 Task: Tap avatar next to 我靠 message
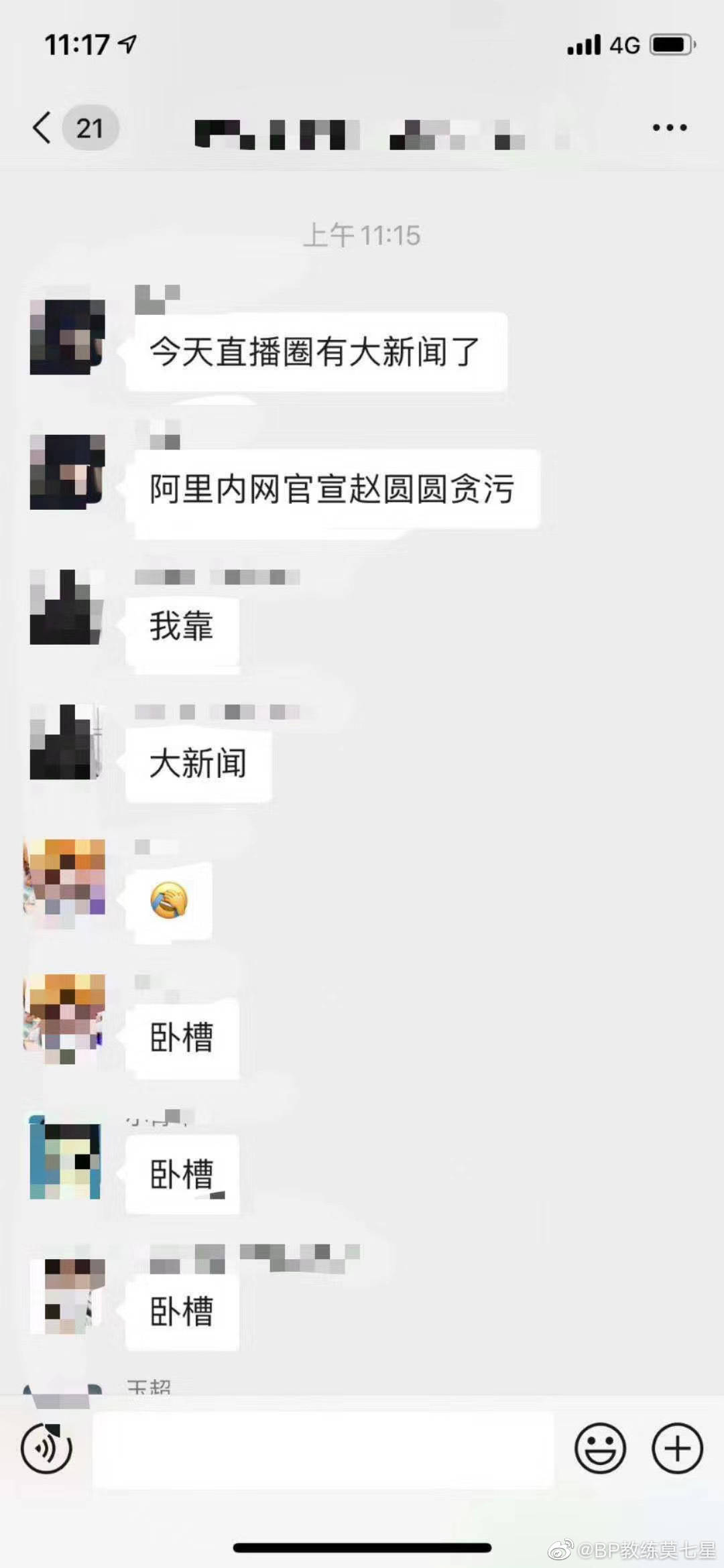[66, 607]
